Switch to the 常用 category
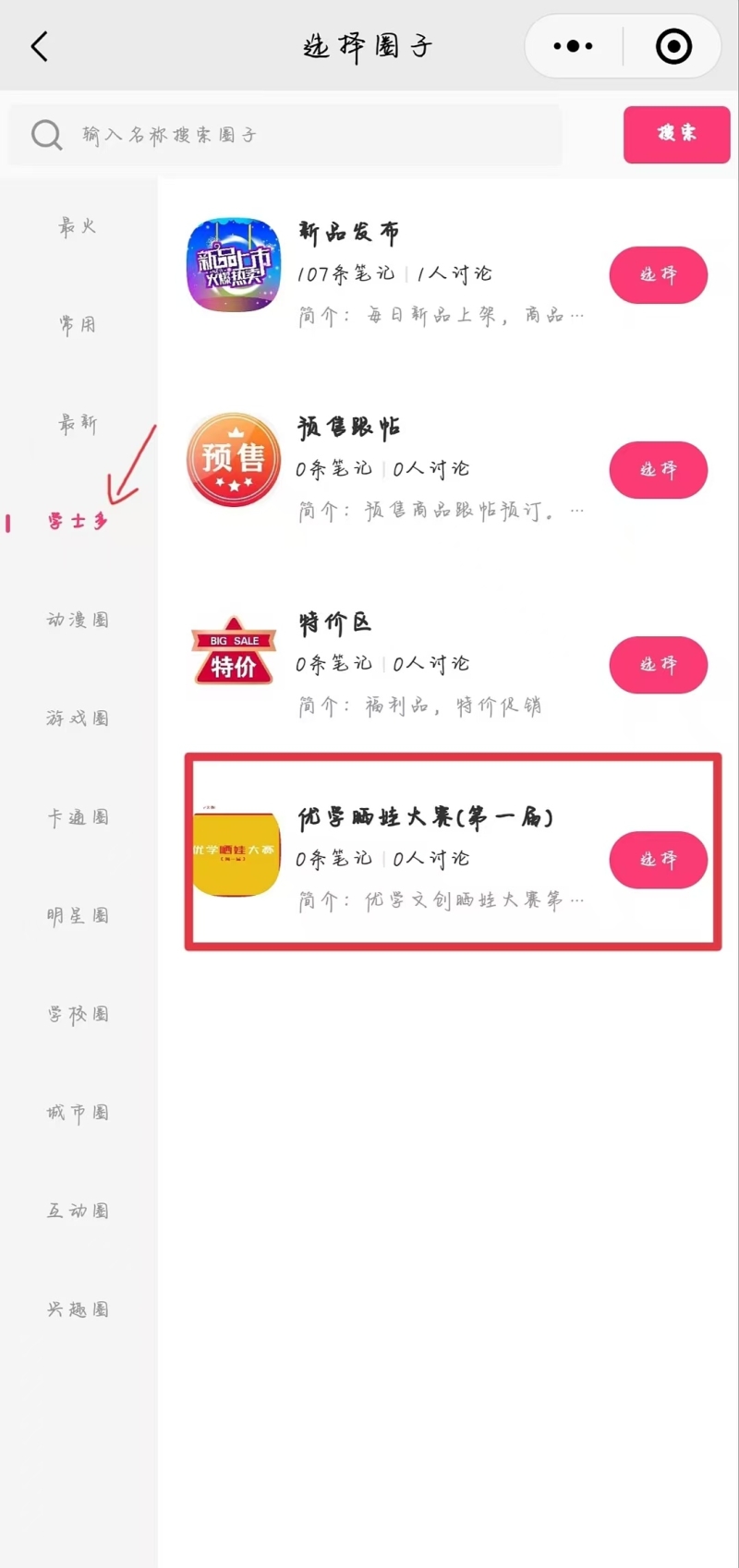 (78, 324)
